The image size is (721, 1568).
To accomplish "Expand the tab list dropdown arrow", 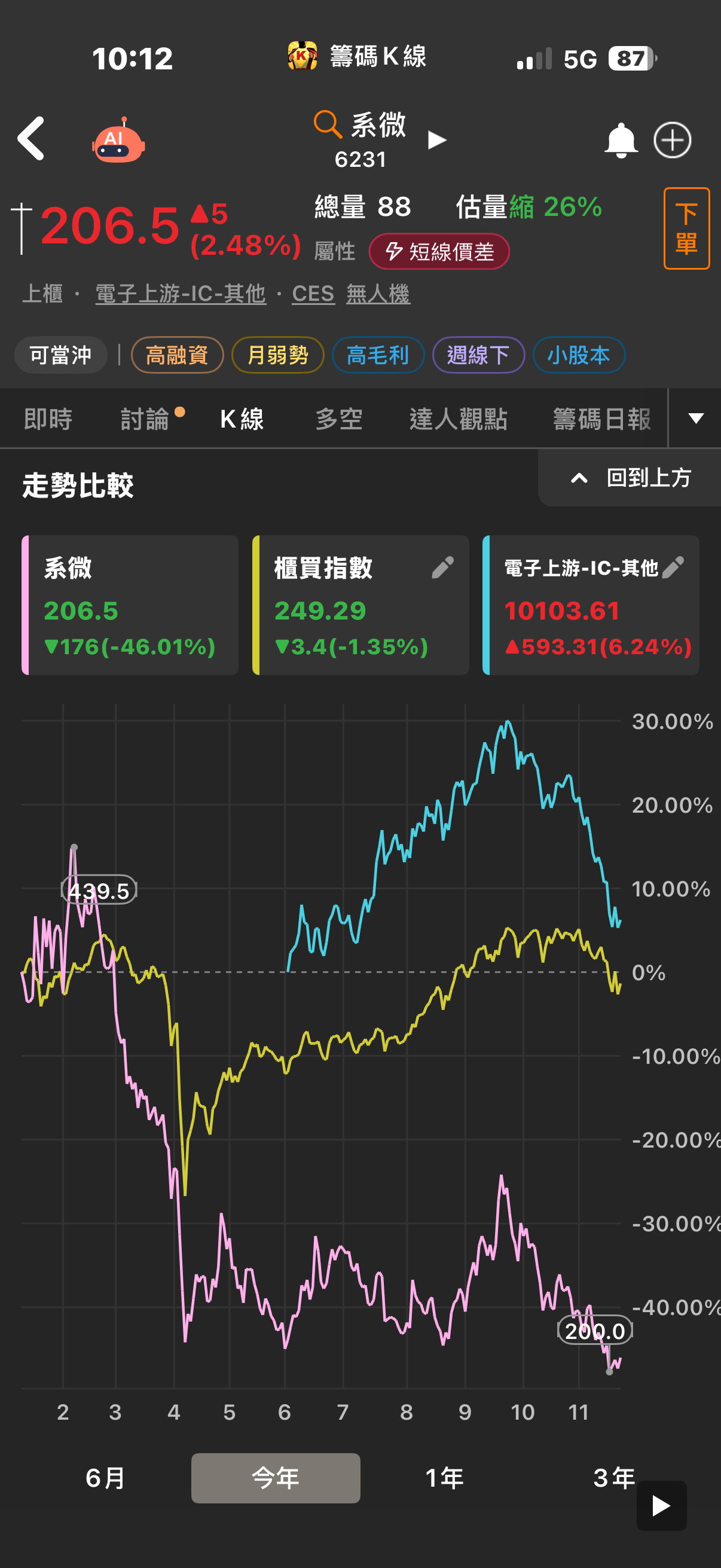I will [x=695, y=418].
